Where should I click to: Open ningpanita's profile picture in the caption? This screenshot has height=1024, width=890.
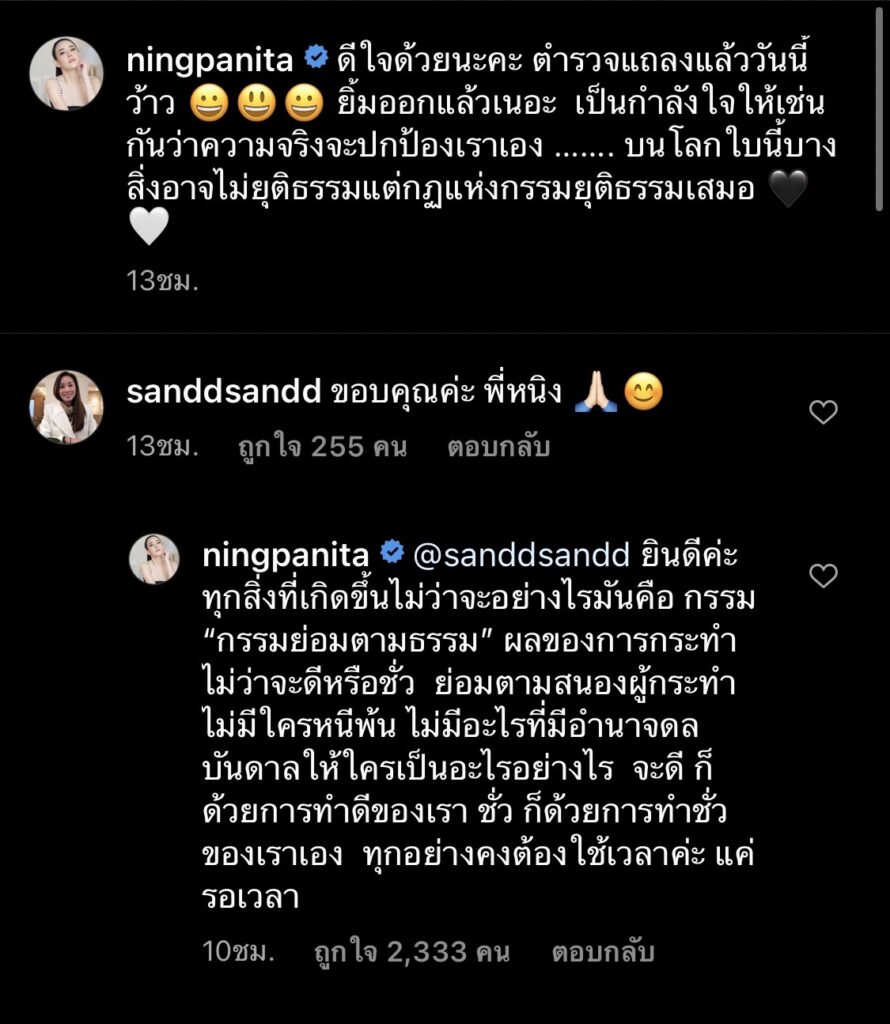[66, 73]
